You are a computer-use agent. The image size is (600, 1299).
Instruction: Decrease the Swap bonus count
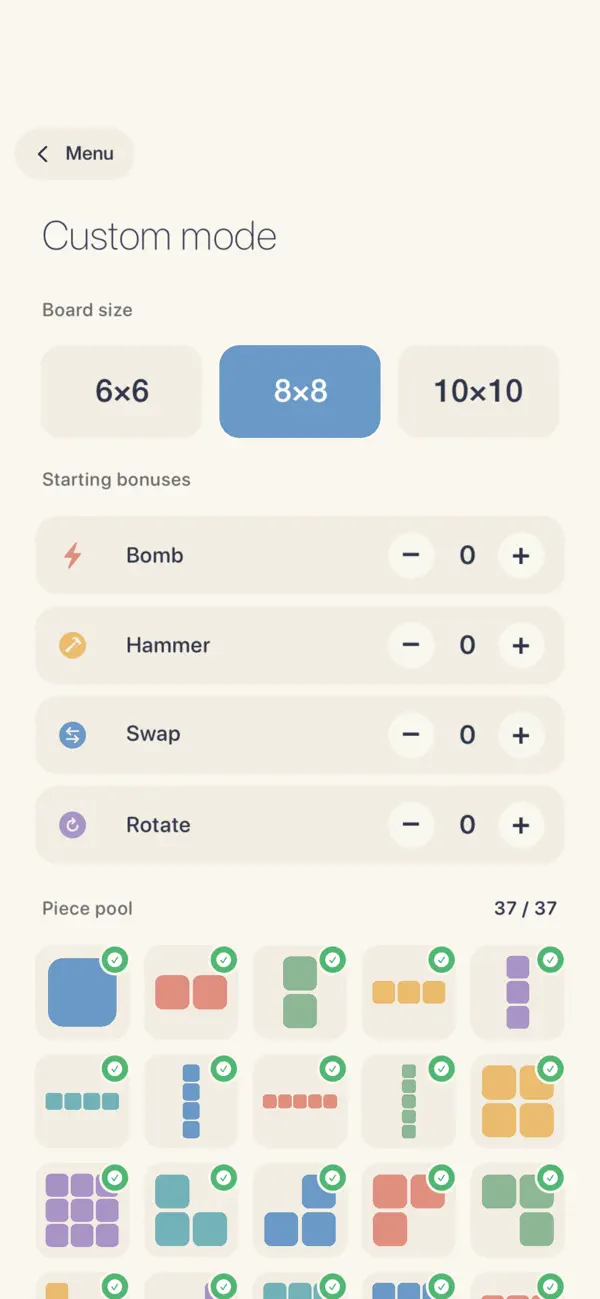(411, 735)
